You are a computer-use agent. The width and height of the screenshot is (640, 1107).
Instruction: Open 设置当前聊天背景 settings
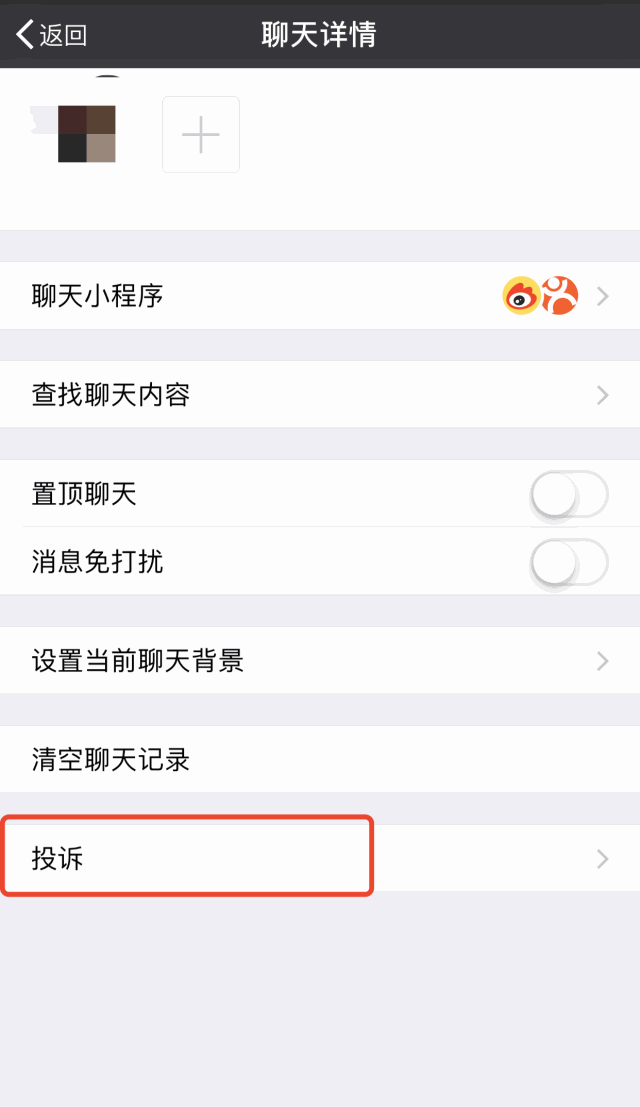pyautogui.click(x=320, y=661)
